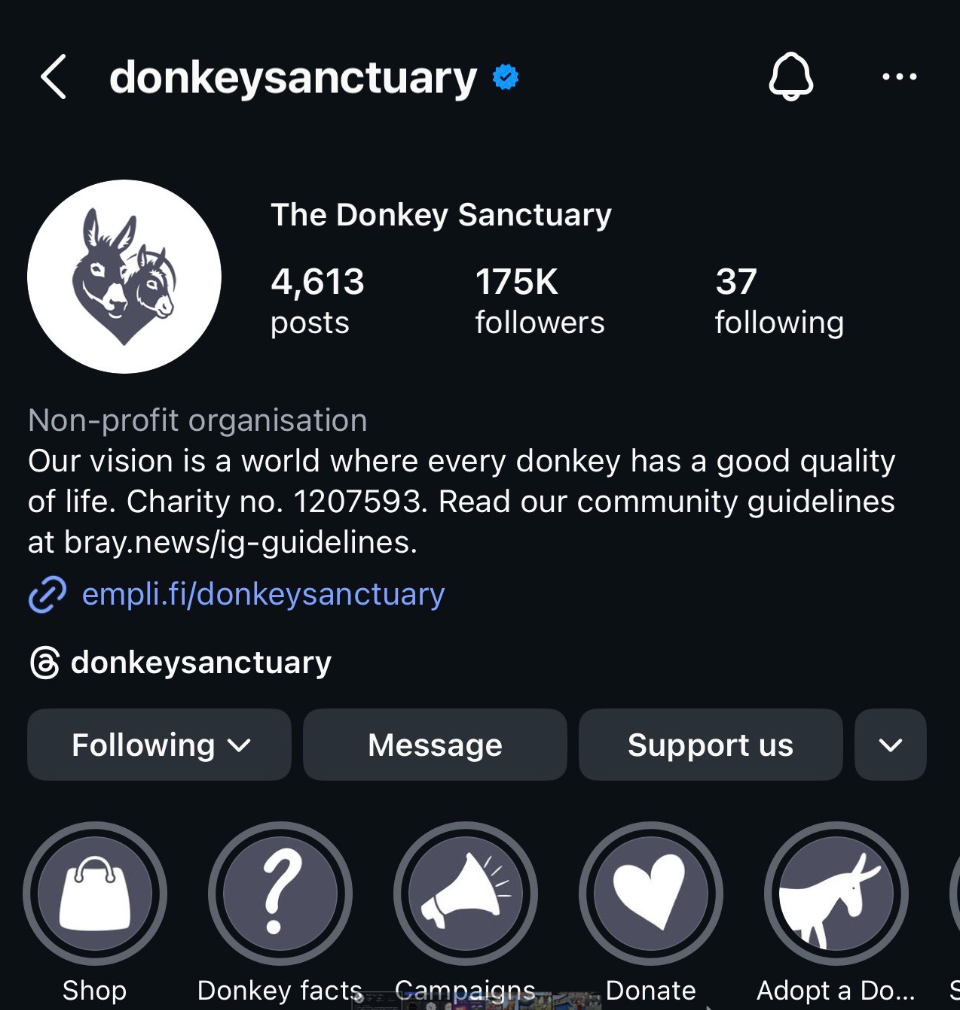Expand suggested accounts chevron button
The height and width of the screenshot is (1010, 960).
(890, 745)
